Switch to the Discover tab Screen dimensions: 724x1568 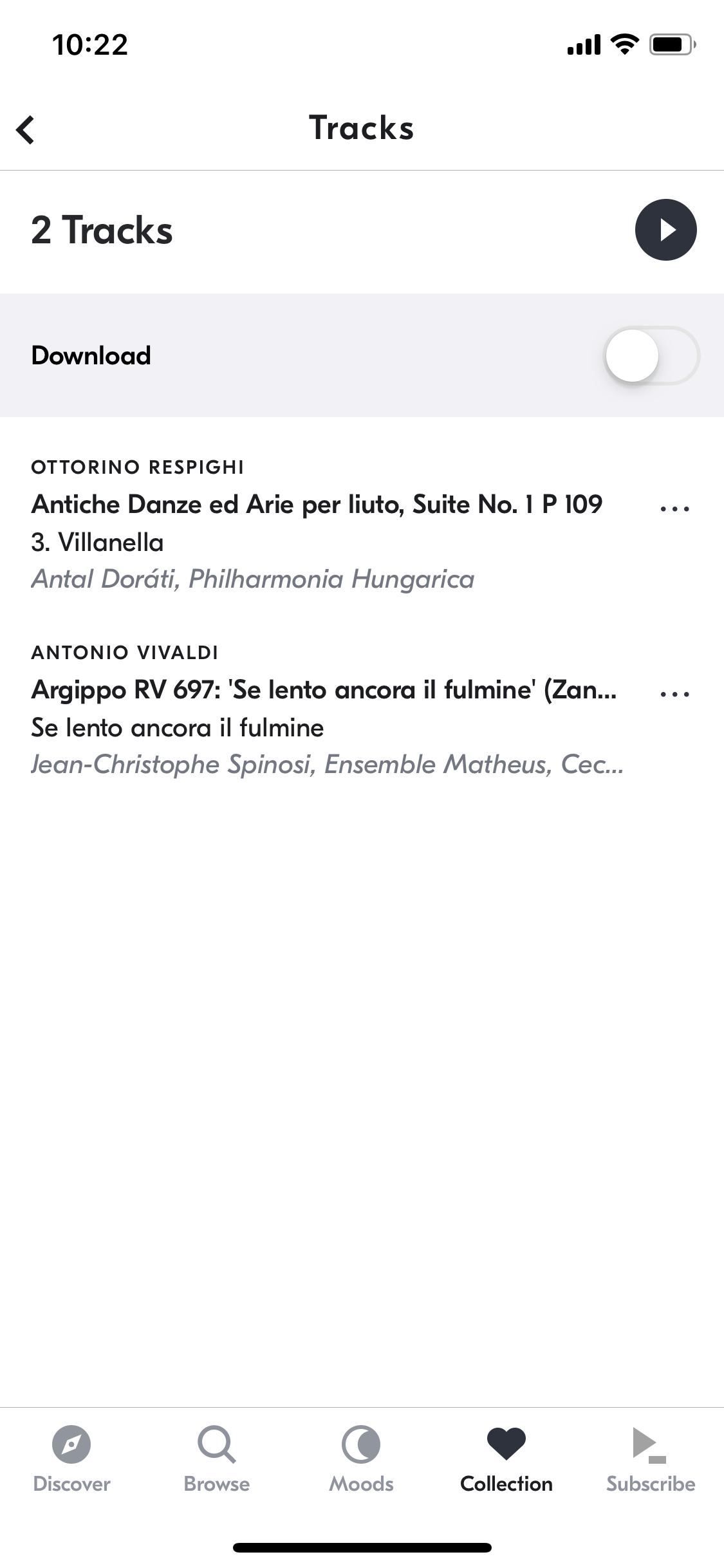coord(71,1459)
